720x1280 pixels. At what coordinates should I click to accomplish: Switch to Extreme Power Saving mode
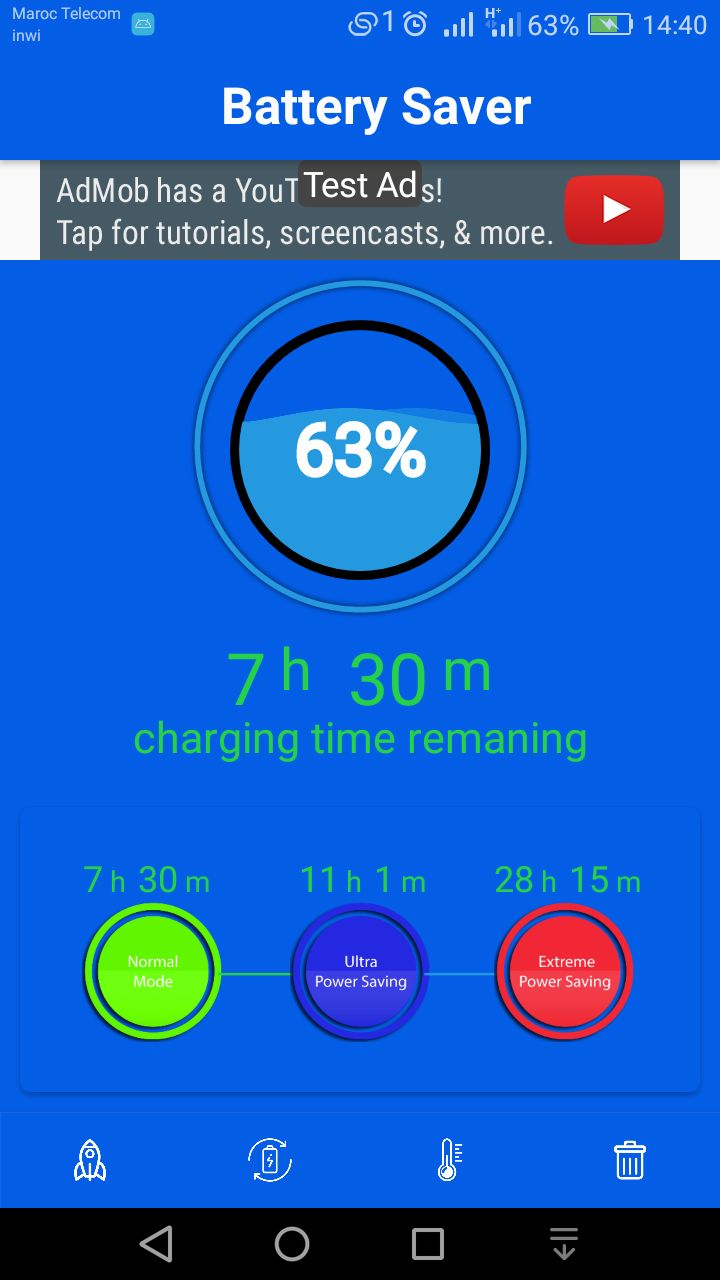click(x=565, y=971)
